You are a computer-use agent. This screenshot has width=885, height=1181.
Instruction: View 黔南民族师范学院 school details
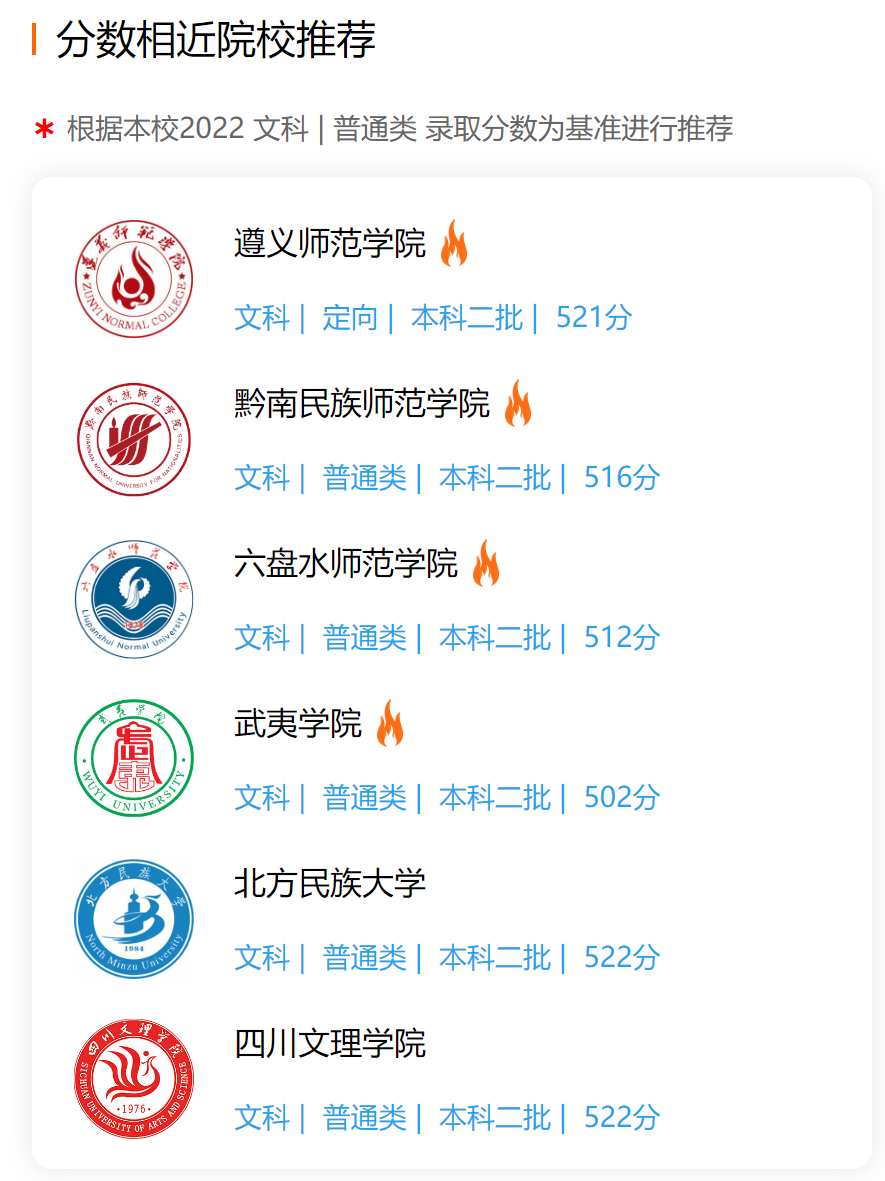(362, 404)
